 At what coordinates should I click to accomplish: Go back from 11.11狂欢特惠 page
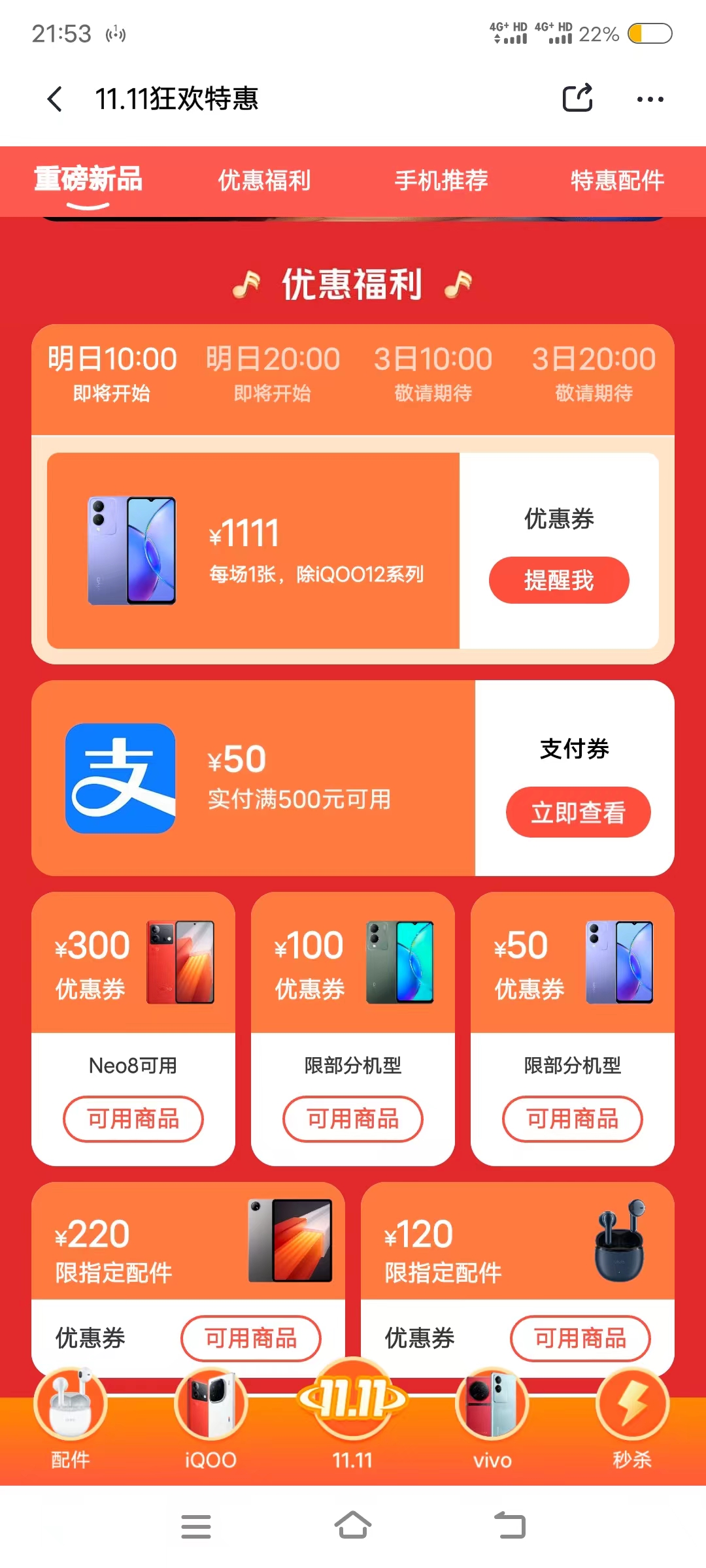[x=56, y=99]
